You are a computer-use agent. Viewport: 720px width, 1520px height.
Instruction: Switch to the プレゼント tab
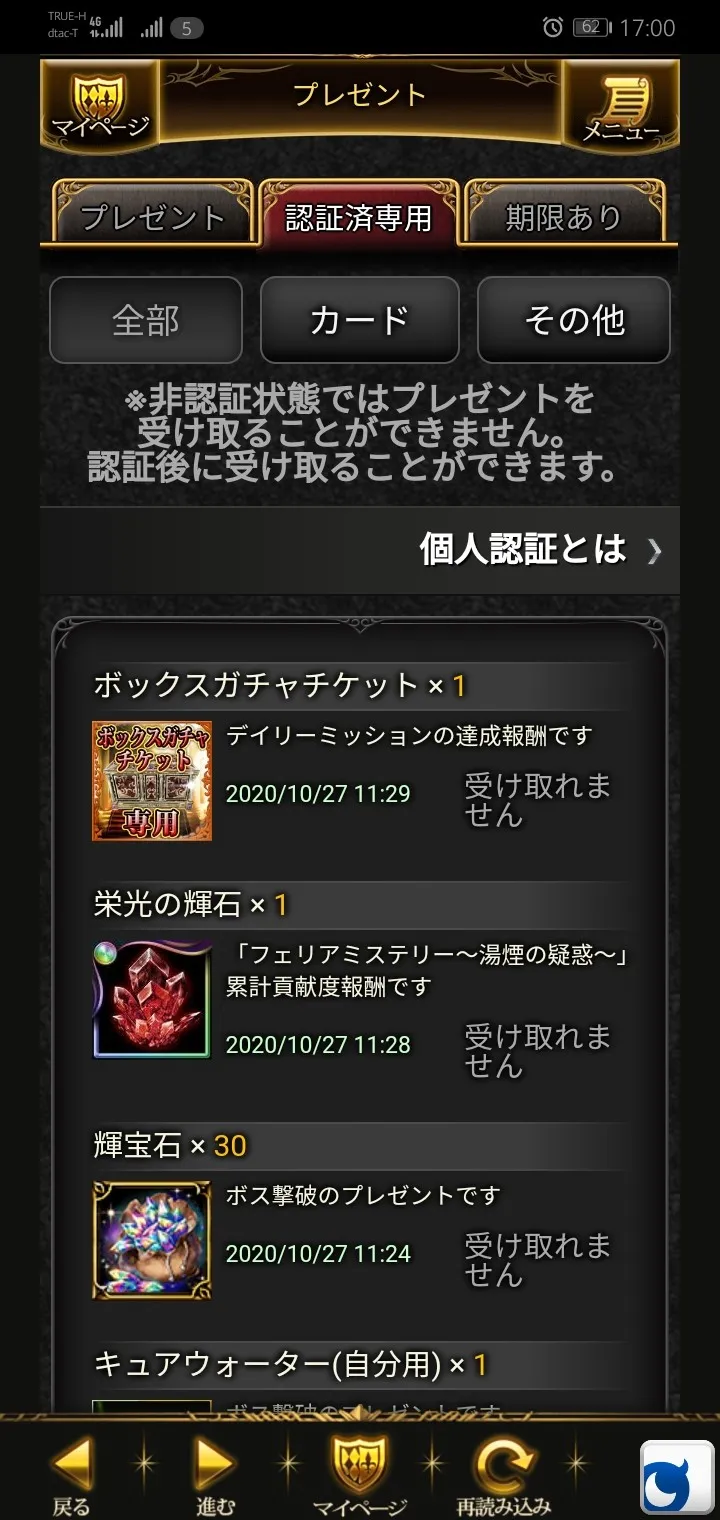pos(152,215)
